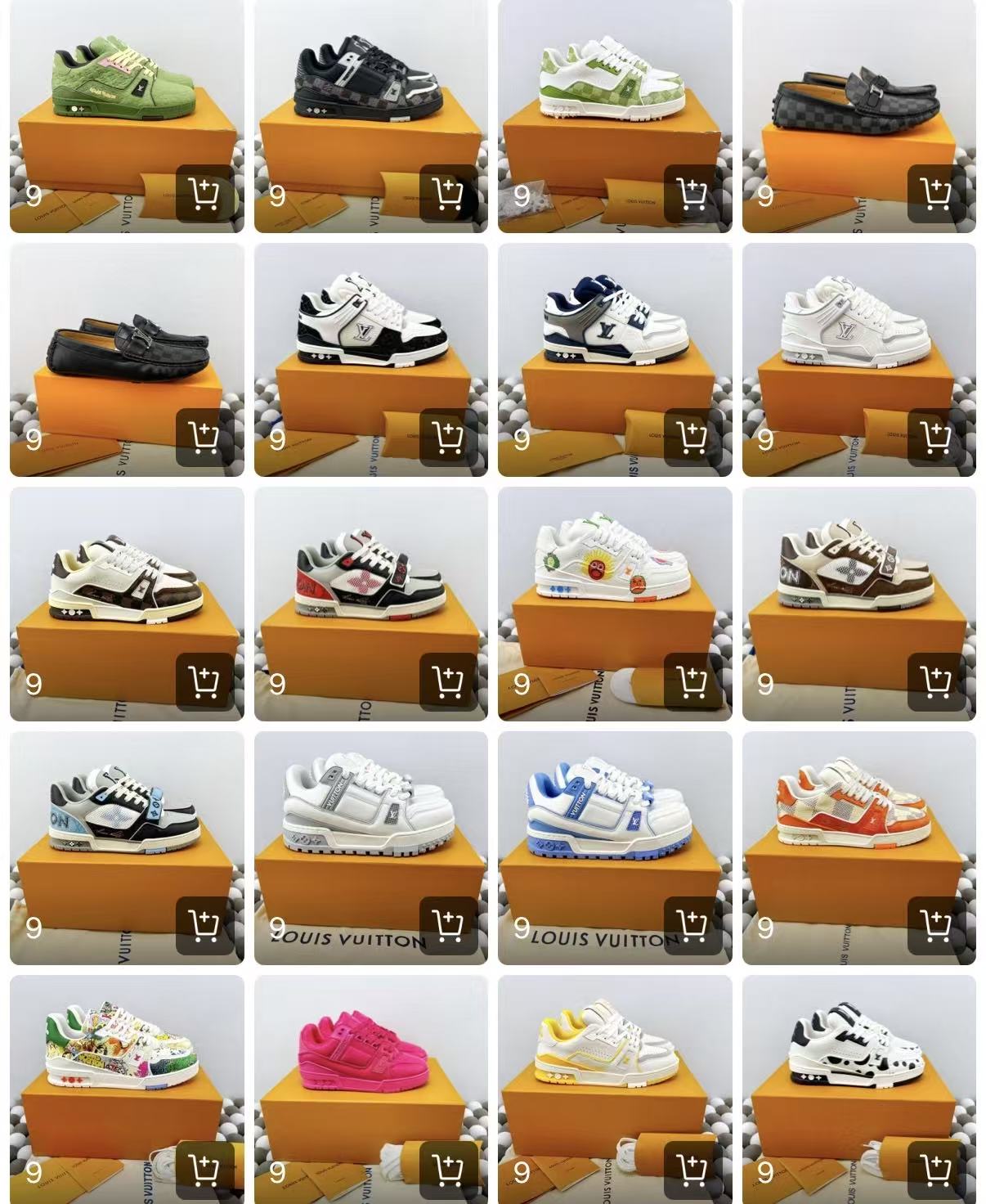This screenshot has height=1204, width=986.
Task: Open the grey checkered loafer tile
Action: [x=858, y=90]
